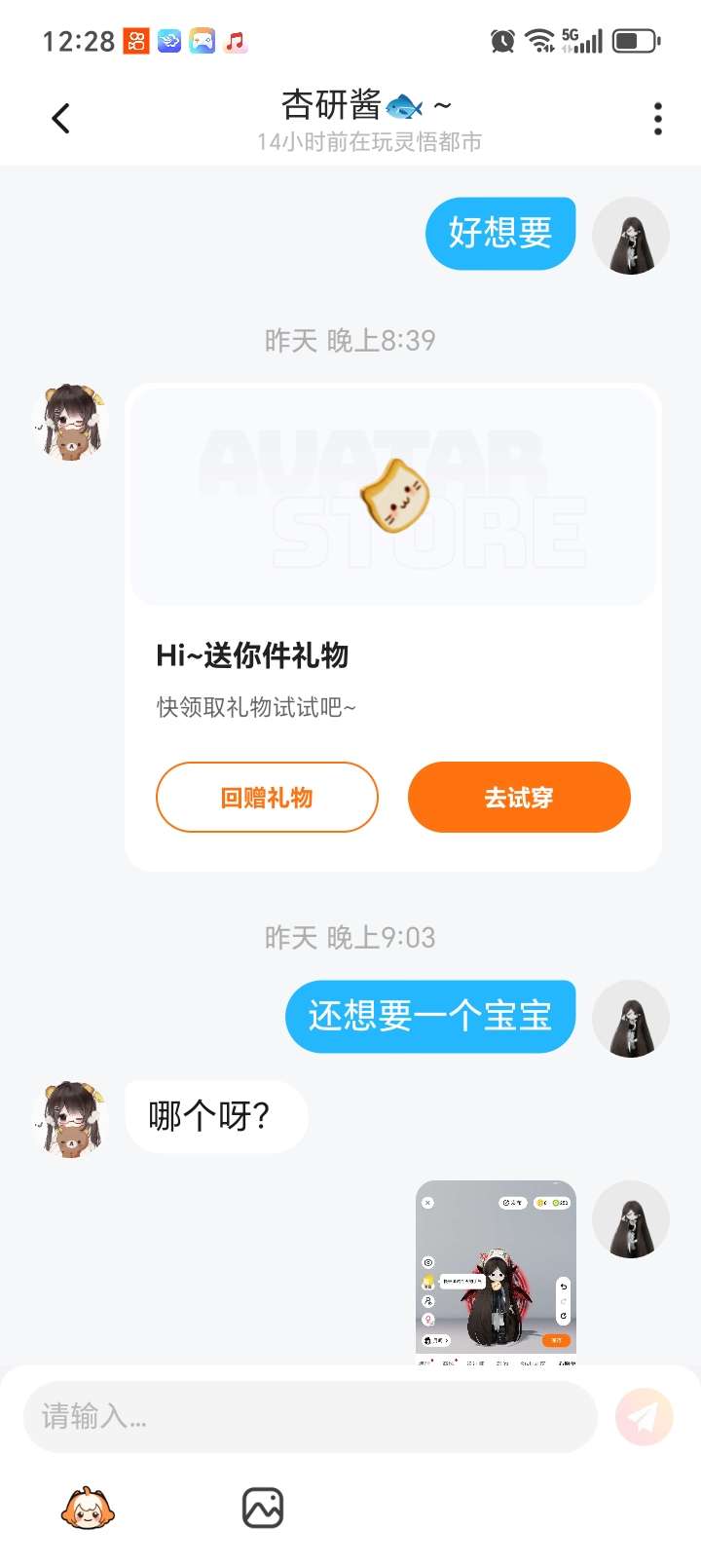701x1568 pixels.
Task: Focus the 请输入 message field
Action: coord(310,1416)
